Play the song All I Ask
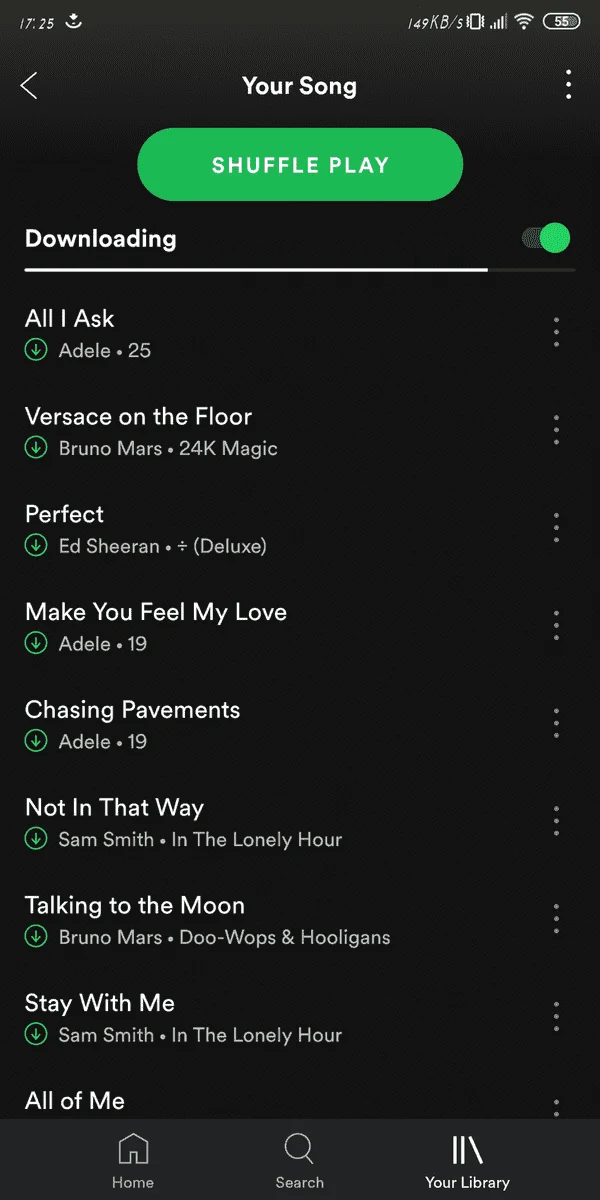The width and height of the screenshot is (600, 1200). pyautogui.click(x=270, y=333)
